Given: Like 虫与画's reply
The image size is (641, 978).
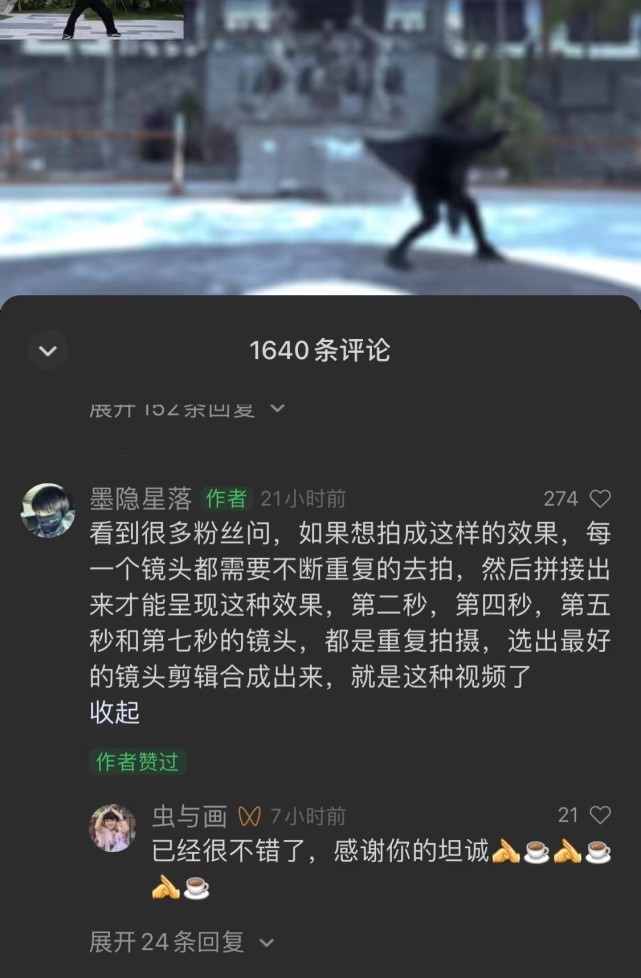Looking at the screenshot, I should point(600,815).
